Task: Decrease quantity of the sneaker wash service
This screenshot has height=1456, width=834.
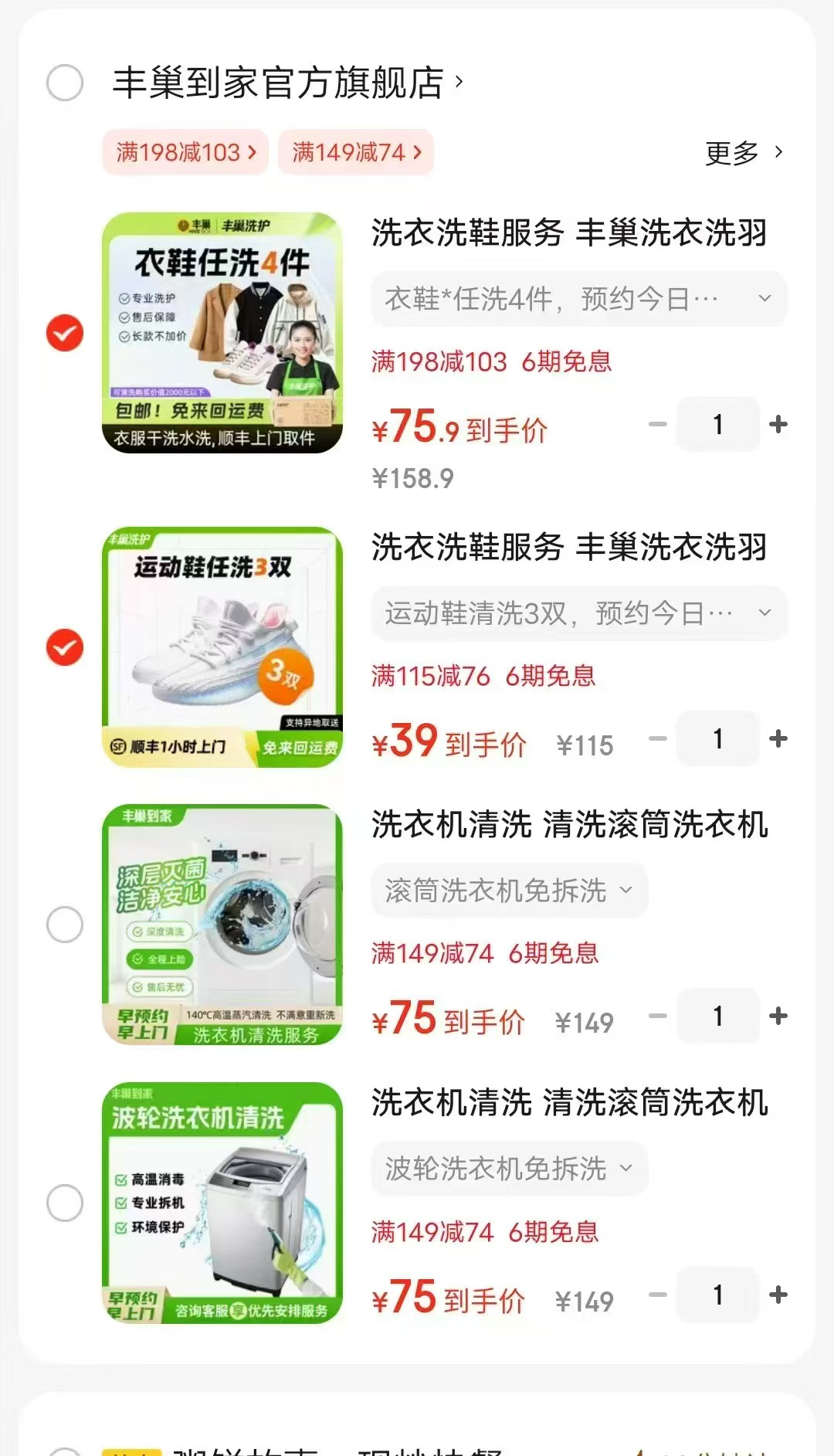Action: pos(657,738)
